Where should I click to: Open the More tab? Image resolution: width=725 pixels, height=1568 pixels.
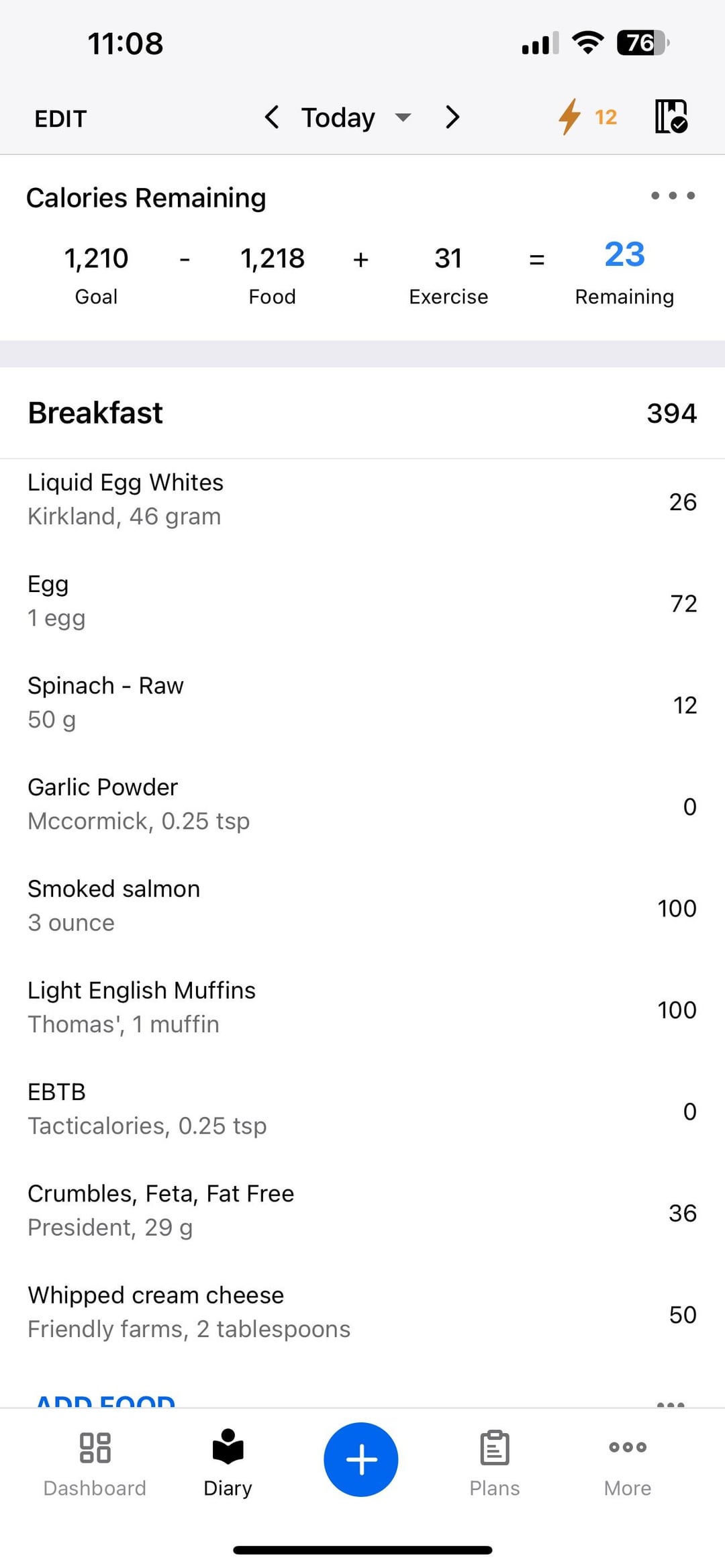click(x=628, y=1463)
